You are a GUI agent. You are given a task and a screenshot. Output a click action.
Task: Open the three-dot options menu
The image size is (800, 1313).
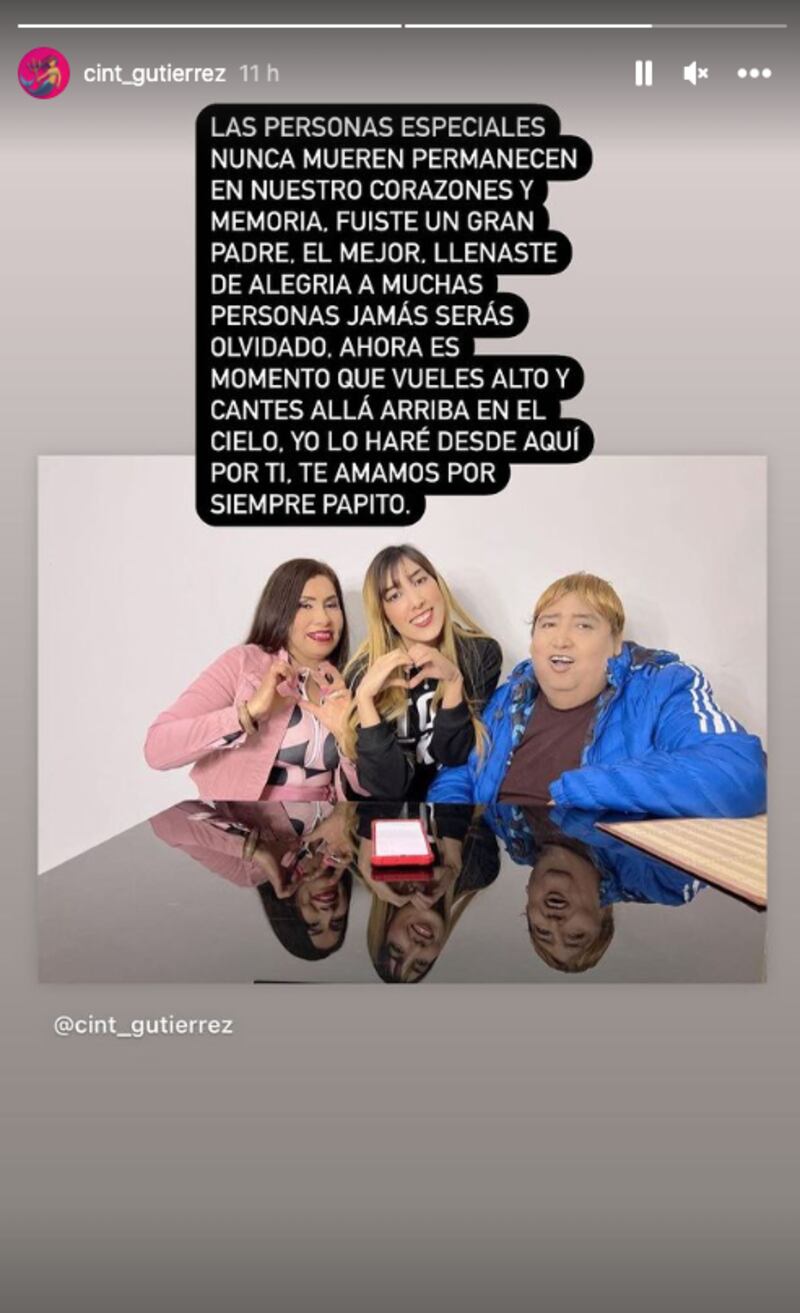(x=754, y=73)
